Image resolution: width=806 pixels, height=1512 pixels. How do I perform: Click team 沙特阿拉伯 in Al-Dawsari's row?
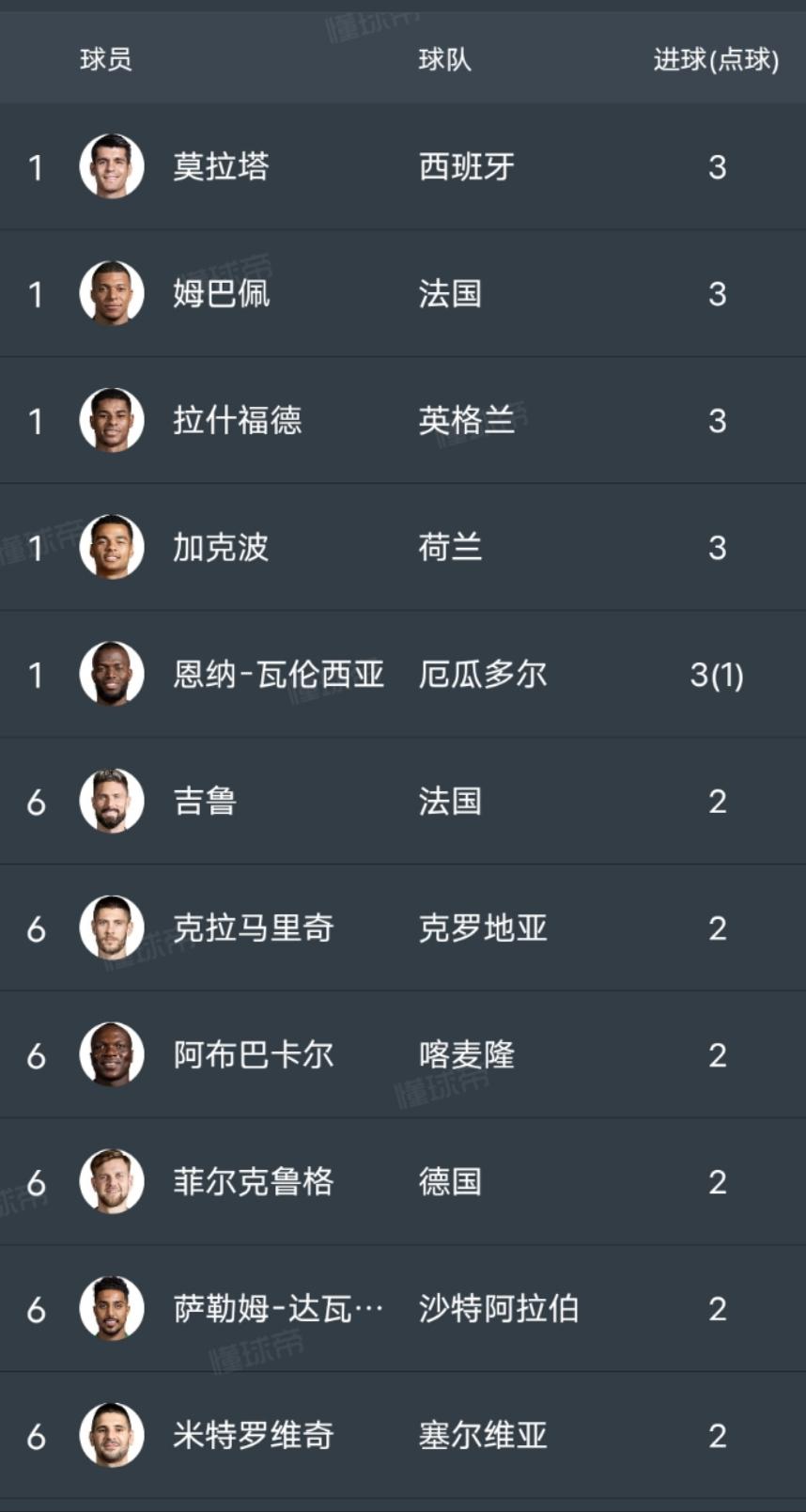coord(499,1309)
